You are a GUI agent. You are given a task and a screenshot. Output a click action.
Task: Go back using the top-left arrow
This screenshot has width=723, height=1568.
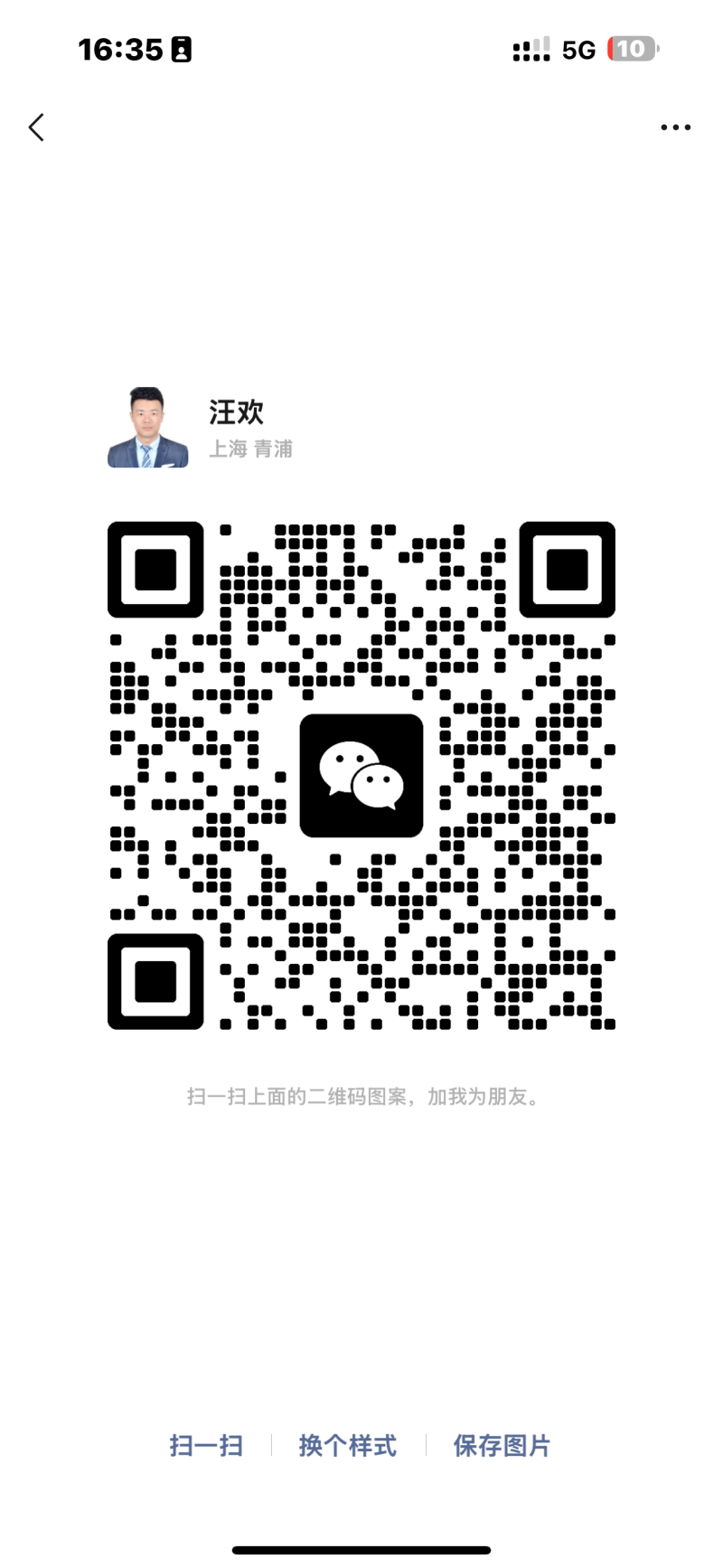click(x=36, y=128)
